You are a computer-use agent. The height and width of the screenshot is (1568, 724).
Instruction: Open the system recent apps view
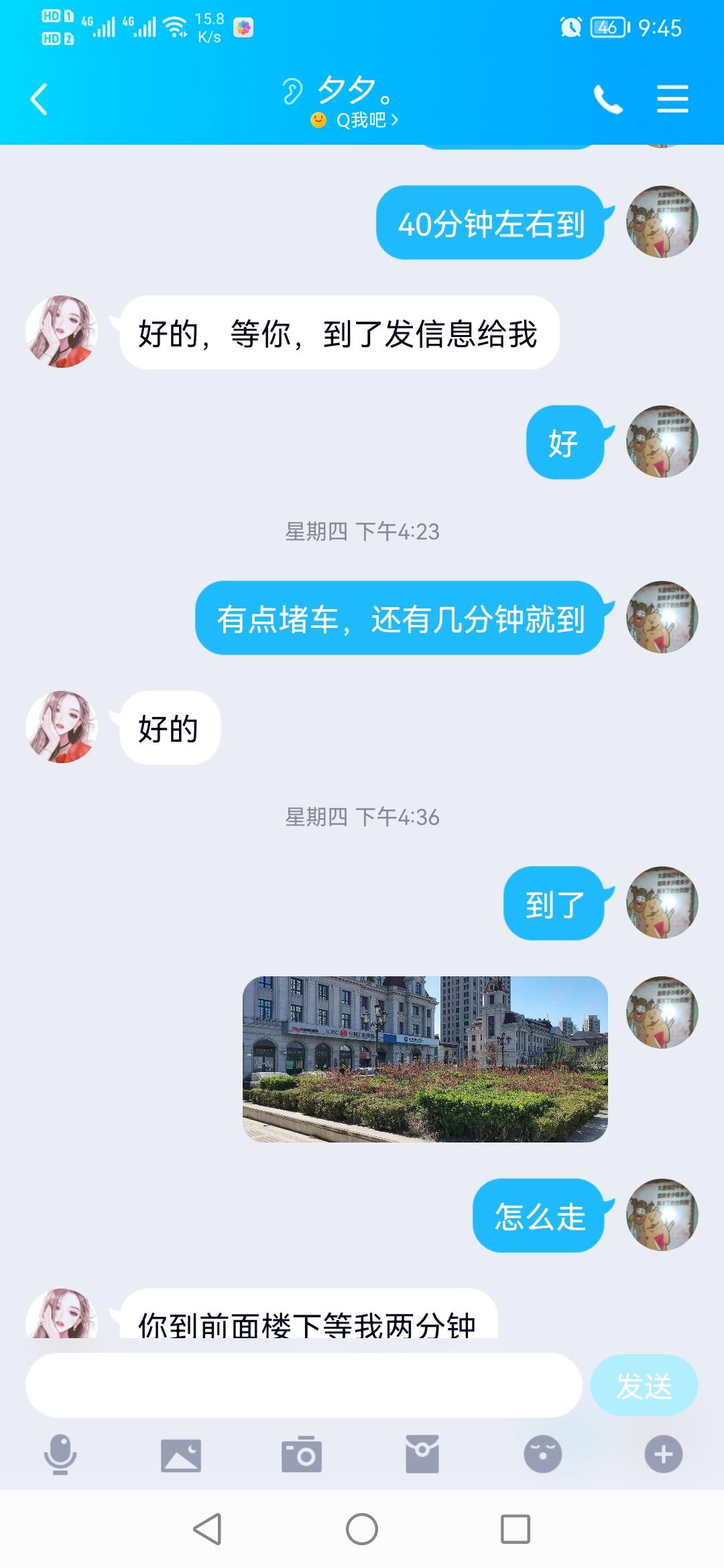pos(516,1530)
